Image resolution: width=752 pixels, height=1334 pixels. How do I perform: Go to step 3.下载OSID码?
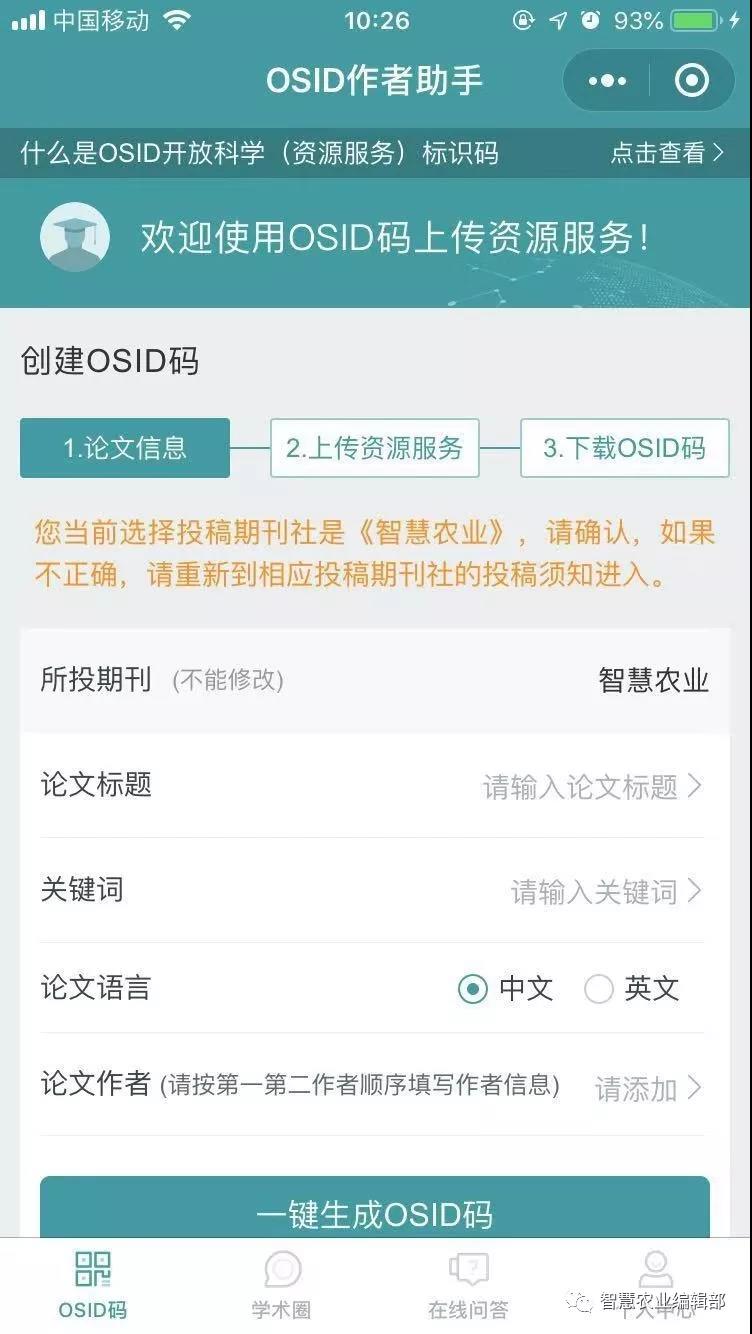pos(624,448)
